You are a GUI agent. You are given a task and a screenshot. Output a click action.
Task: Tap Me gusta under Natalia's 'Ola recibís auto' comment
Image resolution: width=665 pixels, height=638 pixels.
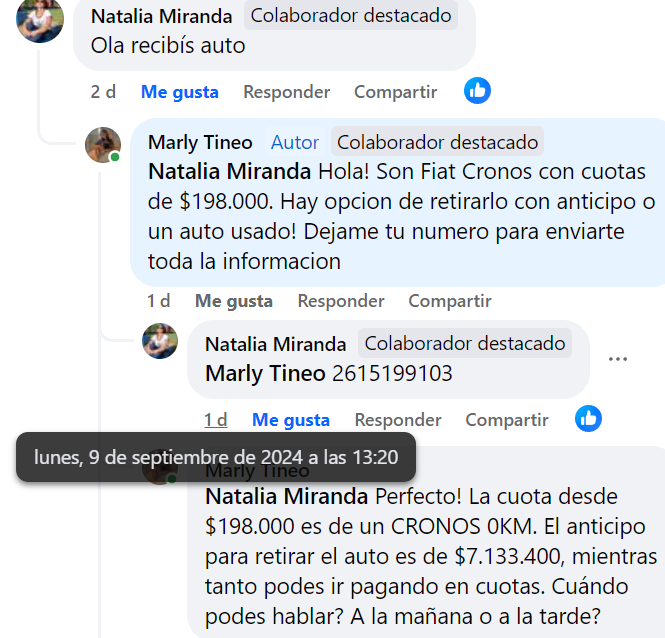179,92
